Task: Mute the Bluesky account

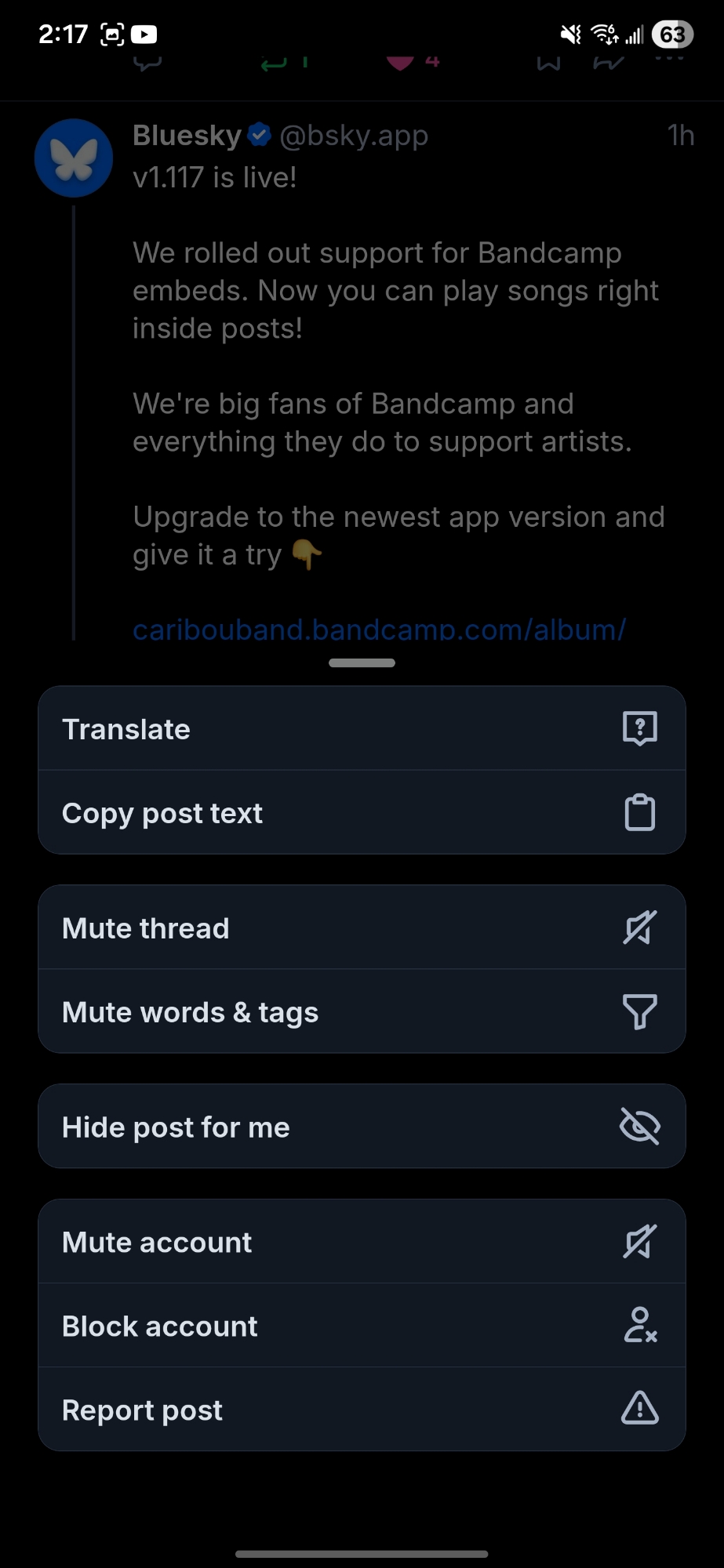Action: pyautogui.click(x=362, y=1242)
